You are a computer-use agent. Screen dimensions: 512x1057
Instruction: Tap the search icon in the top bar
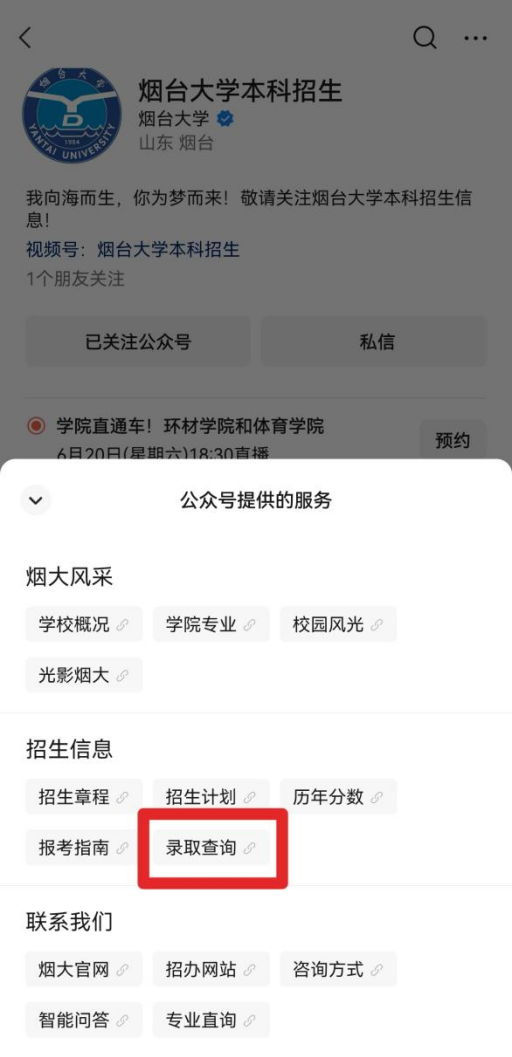coord(424,38)
